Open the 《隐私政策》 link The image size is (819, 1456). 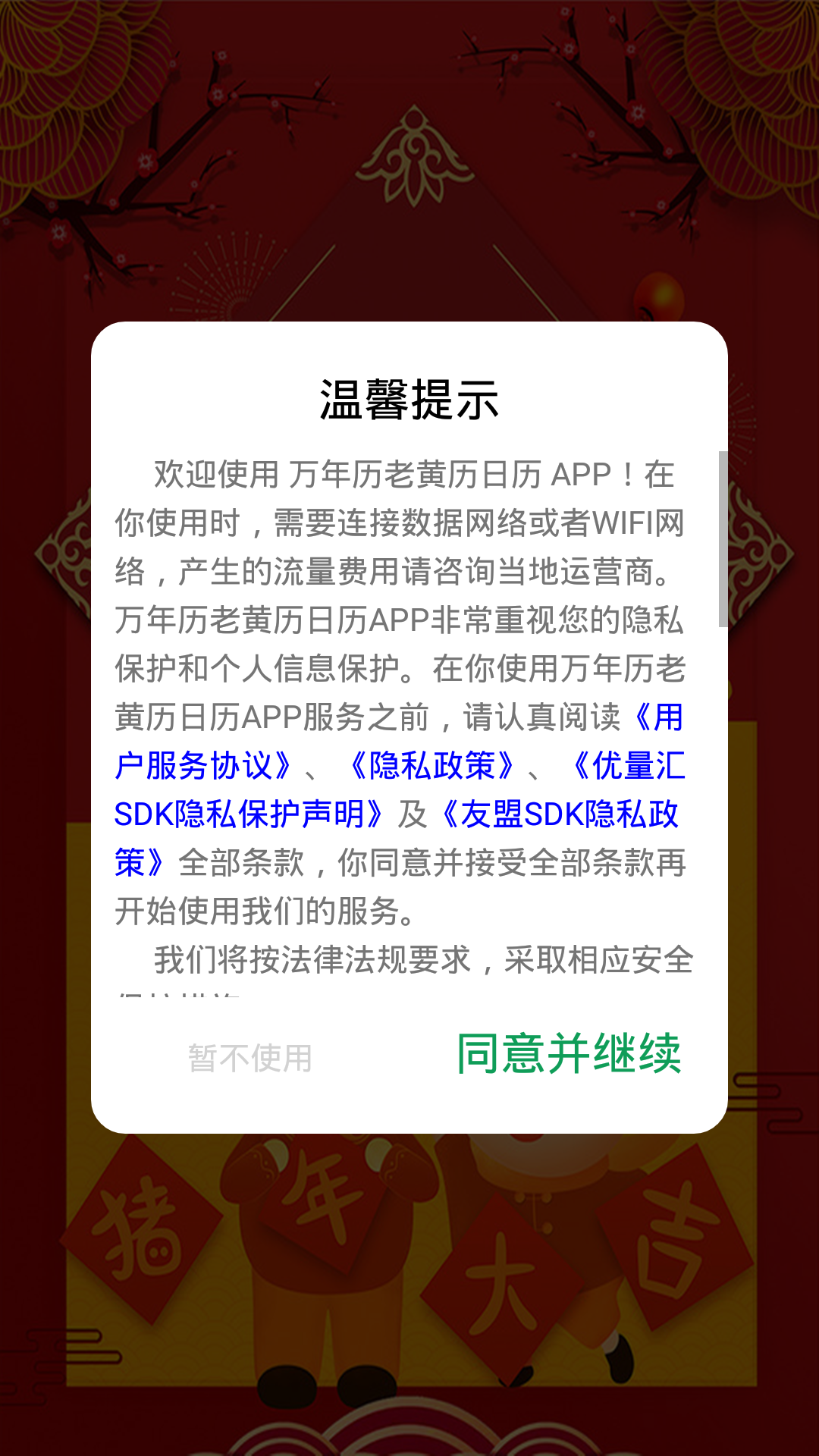(x=431, y=766)
